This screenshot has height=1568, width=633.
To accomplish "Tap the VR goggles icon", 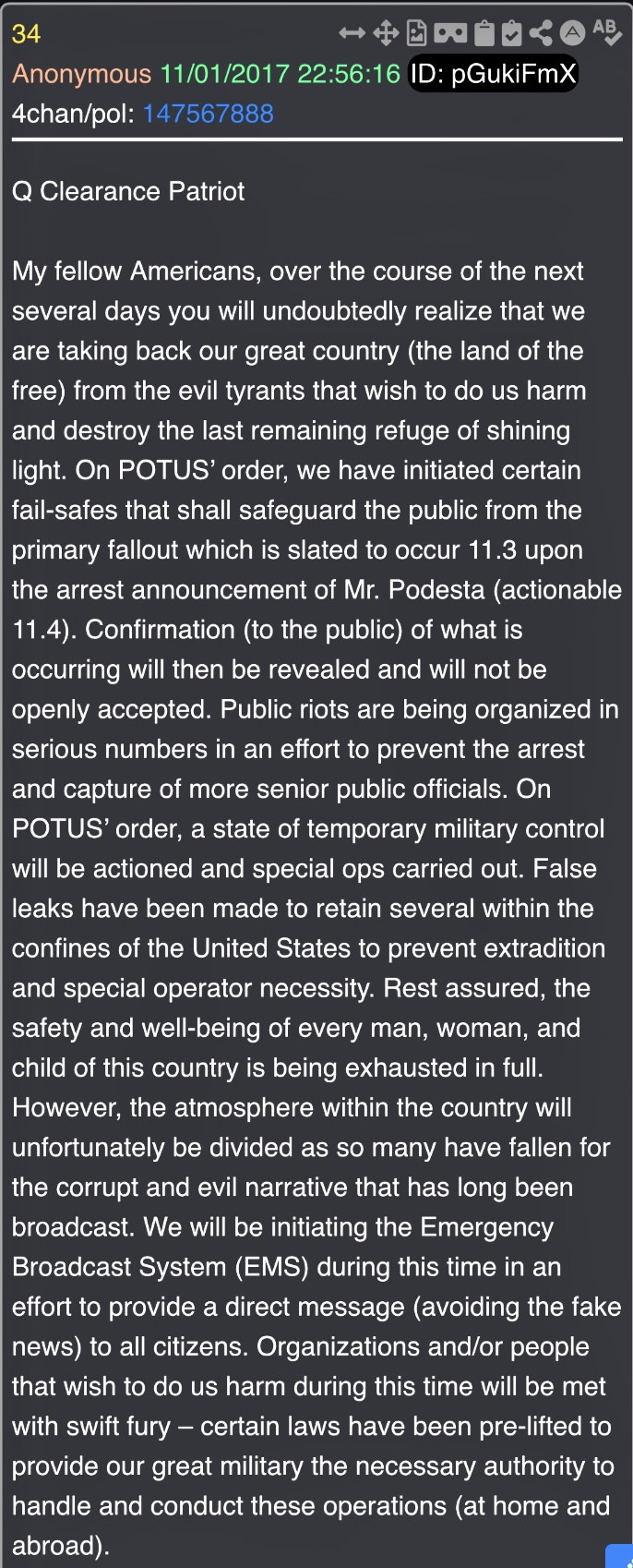I will pyautogui.click(x=450, y=34).
